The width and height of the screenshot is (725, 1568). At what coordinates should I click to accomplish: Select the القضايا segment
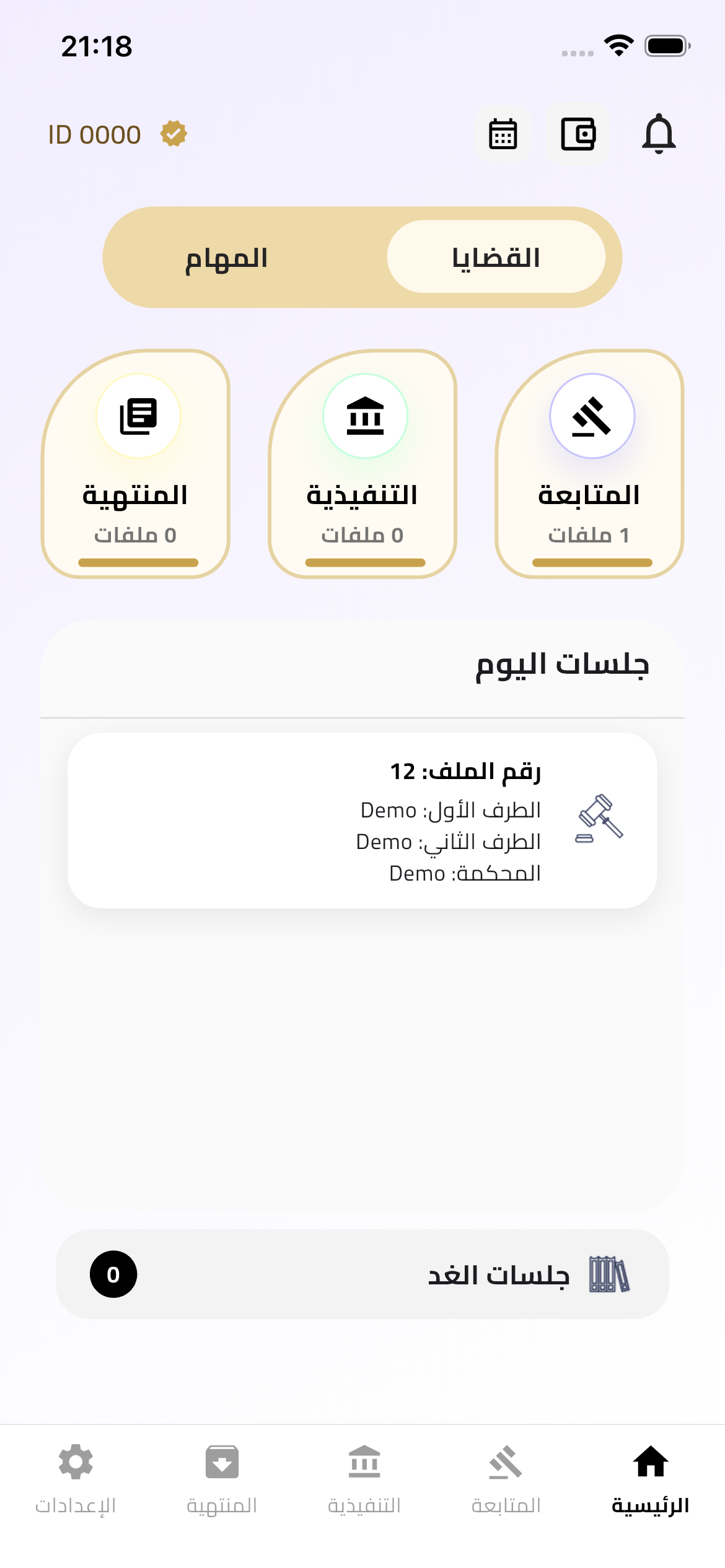point(496,258)
